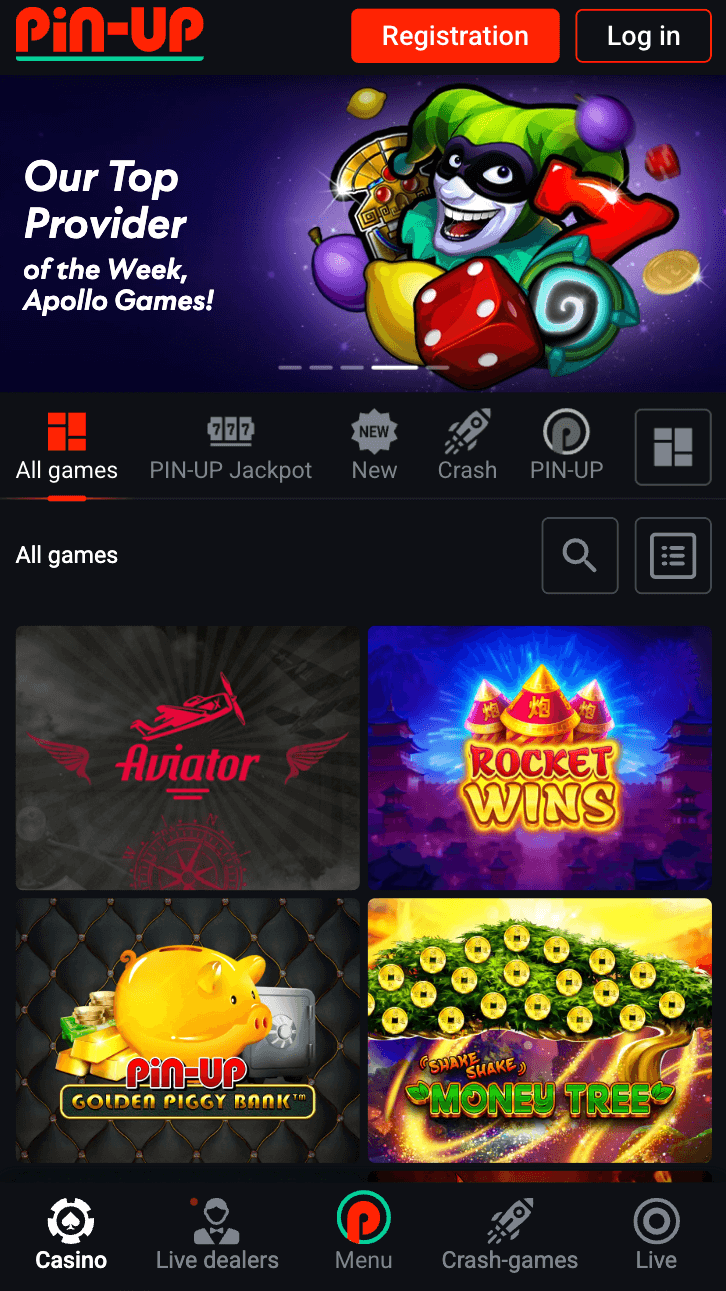Open the Rocket Wins game
The height and width of the screenshot is (1291, 726).
540,757
